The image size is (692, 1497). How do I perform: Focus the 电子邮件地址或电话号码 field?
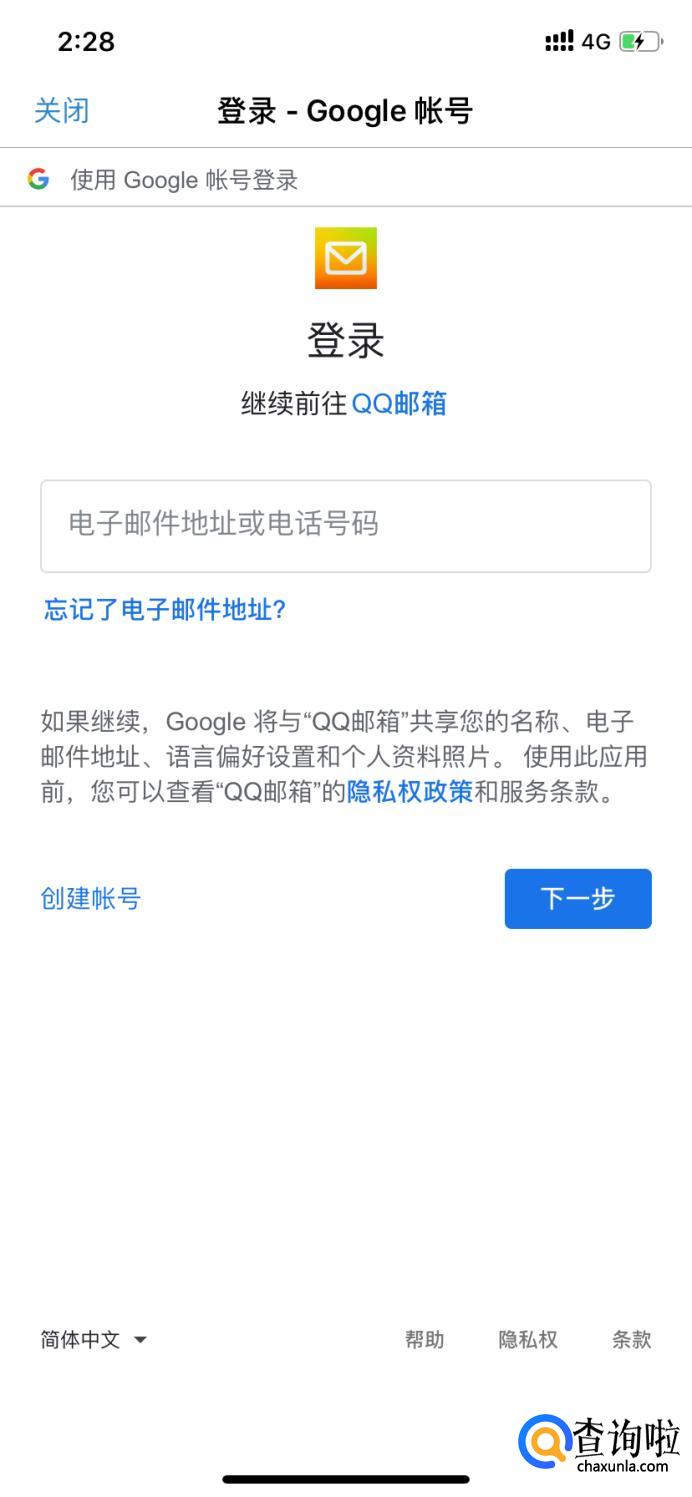point(345,526)
